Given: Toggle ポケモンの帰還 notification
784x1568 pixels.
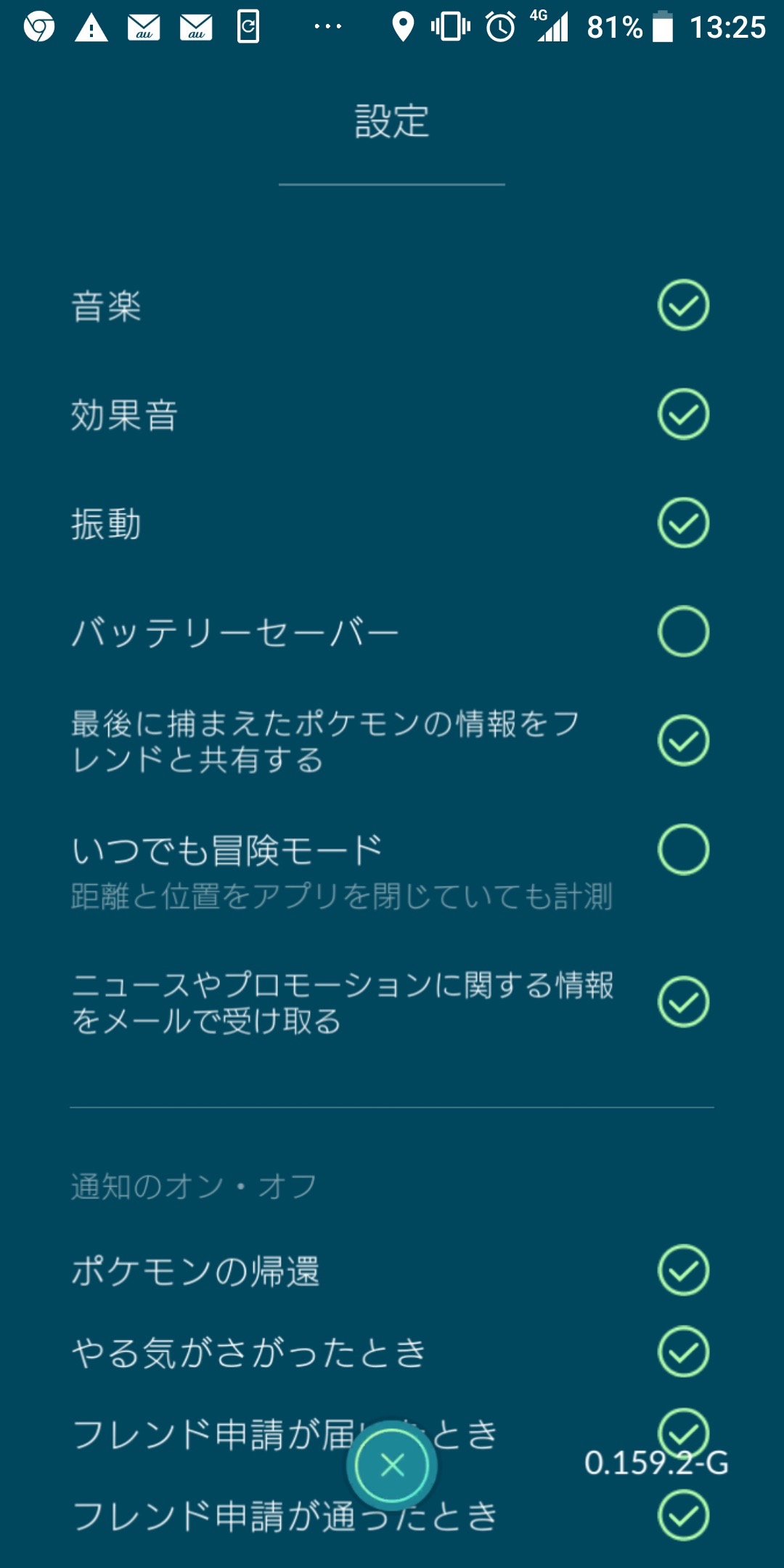Looking at the screenshot, I should 683,1270.
